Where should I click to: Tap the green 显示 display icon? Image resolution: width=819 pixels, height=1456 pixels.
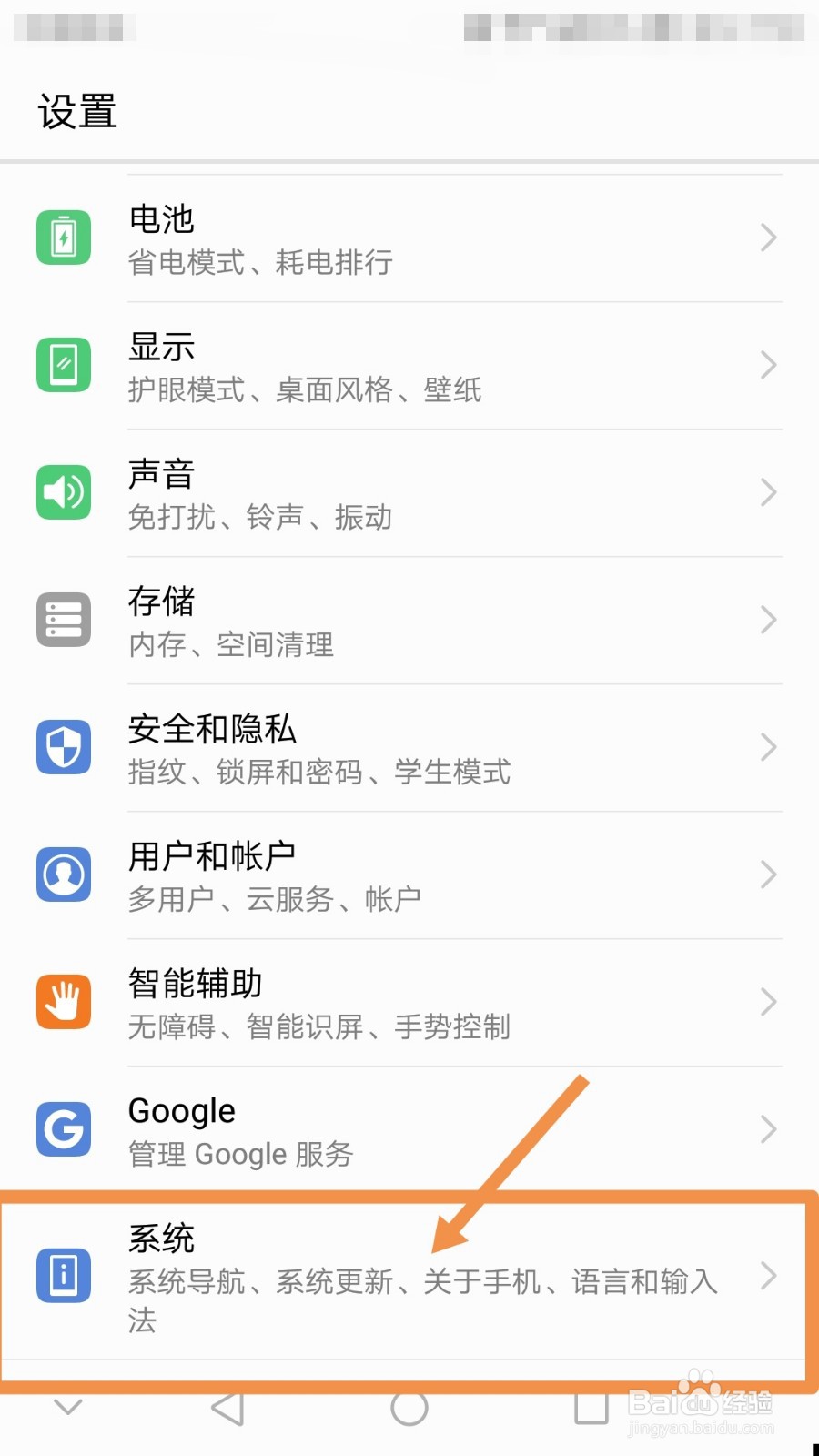click(x=63, y=364)
